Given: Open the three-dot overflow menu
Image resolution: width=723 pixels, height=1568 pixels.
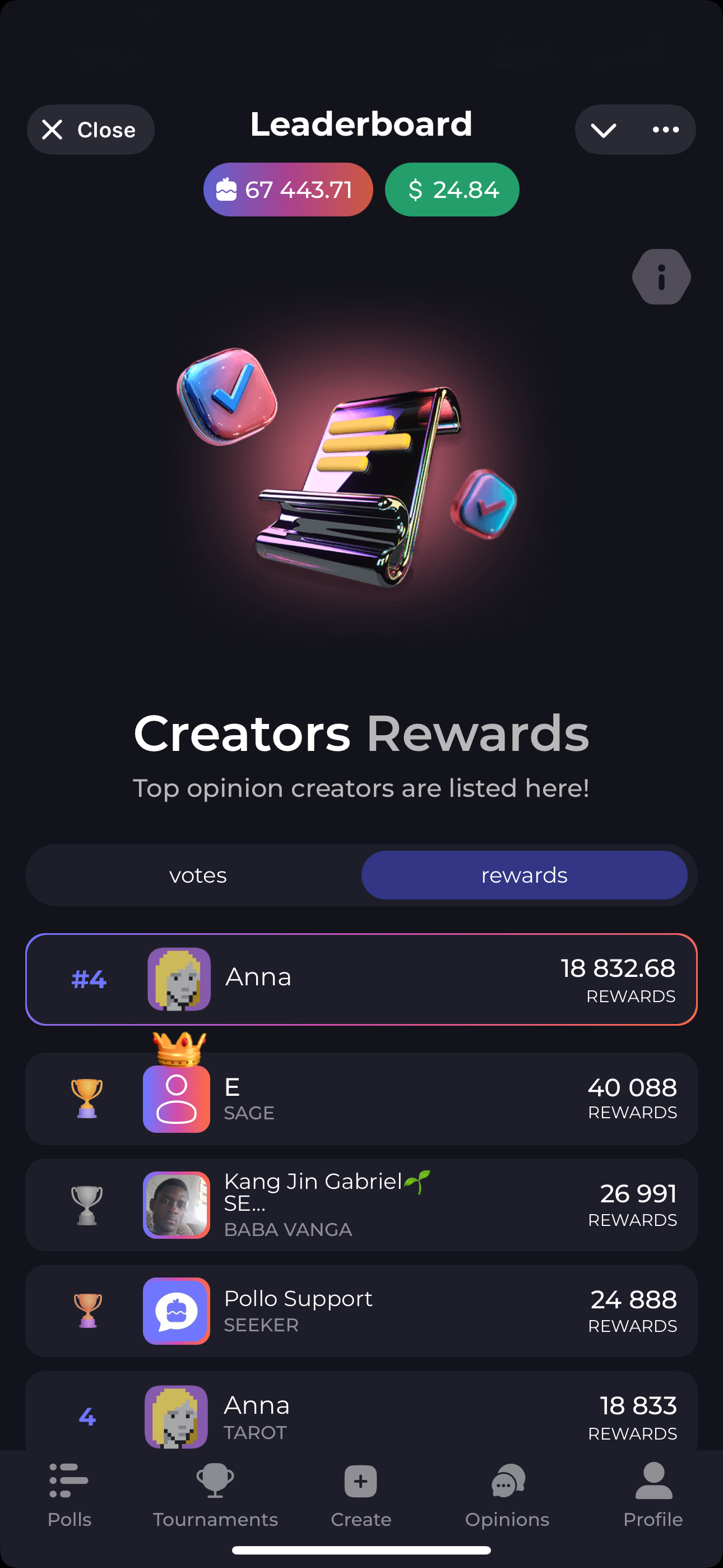Looking at the screenshot, I should point(665,129).
